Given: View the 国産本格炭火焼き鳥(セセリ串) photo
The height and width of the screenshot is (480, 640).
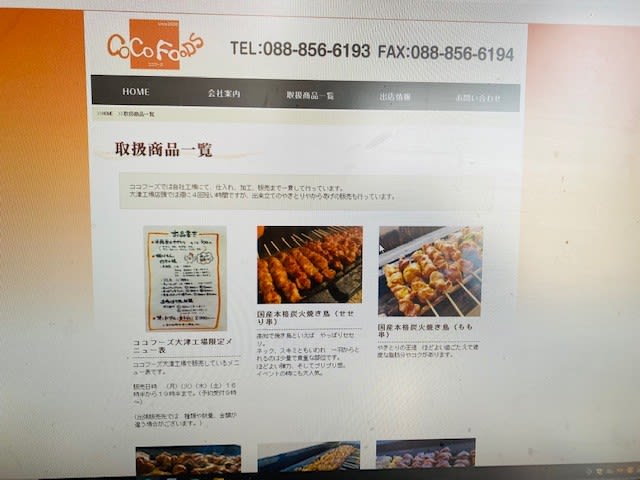Looking at the screenshot, I should [x=310, y=265].
